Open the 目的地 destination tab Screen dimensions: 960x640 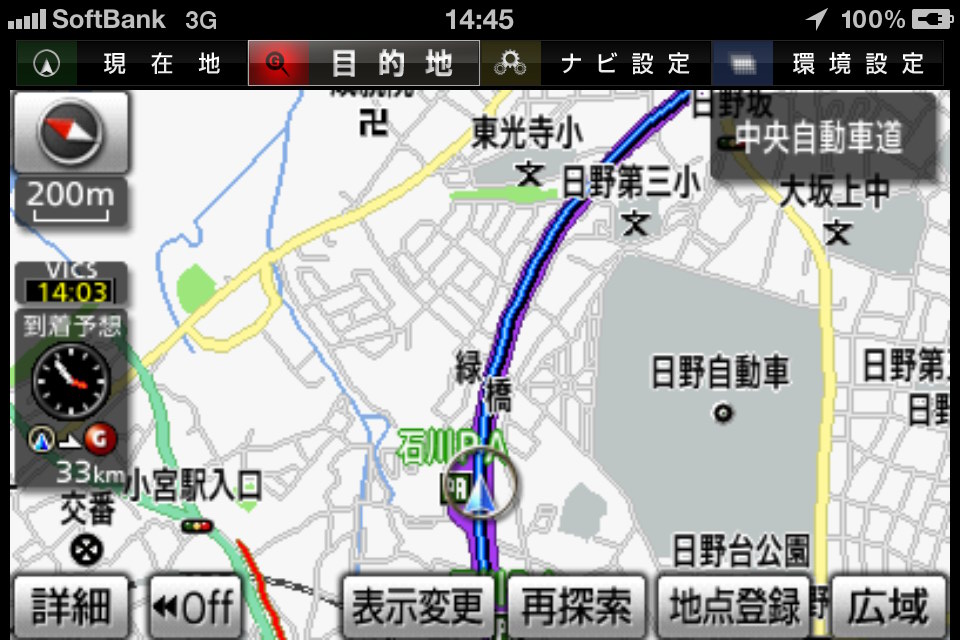click(363, 64)
